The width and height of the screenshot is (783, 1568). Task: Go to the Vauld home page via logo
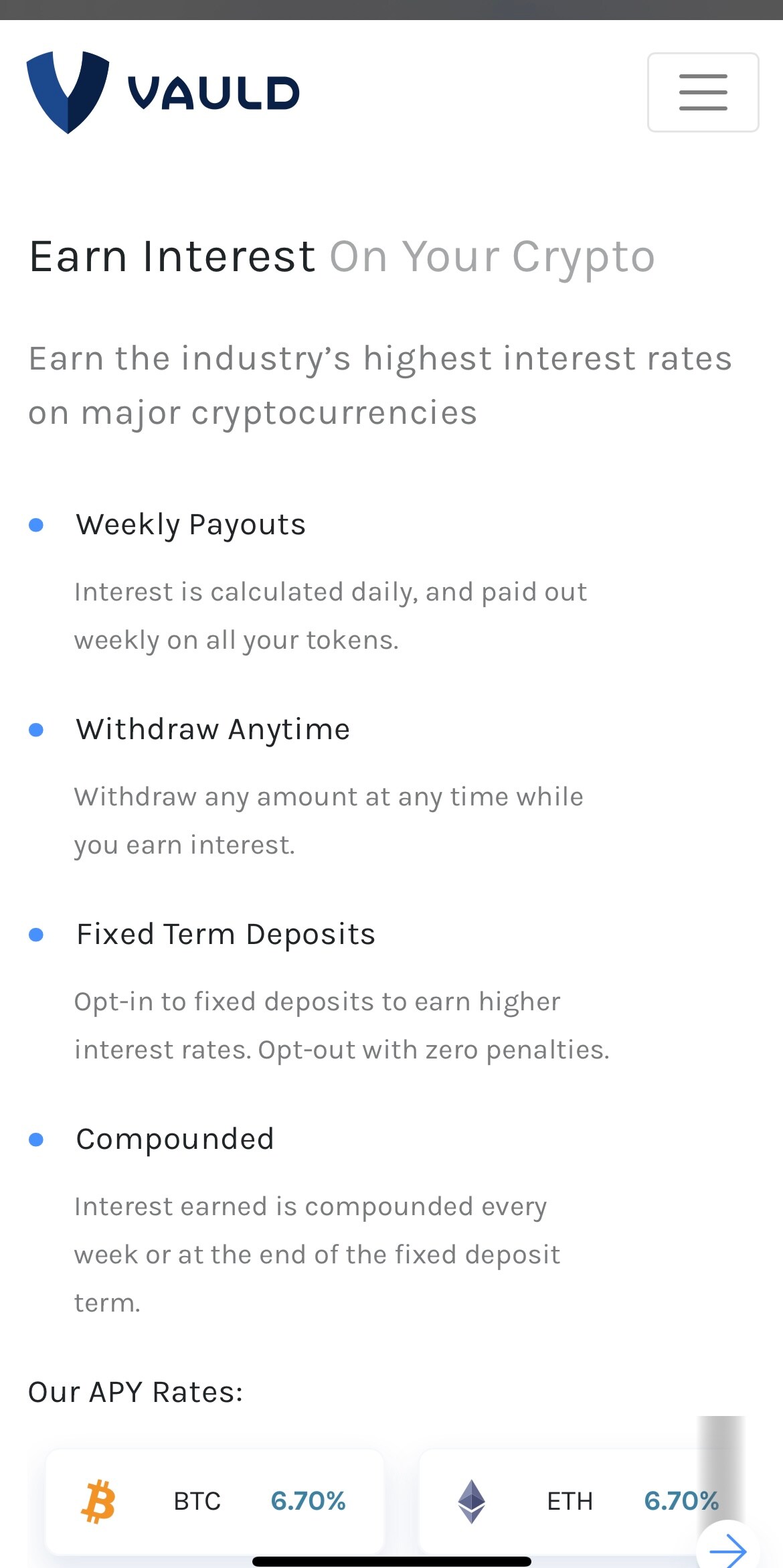[x=163, y=92]
